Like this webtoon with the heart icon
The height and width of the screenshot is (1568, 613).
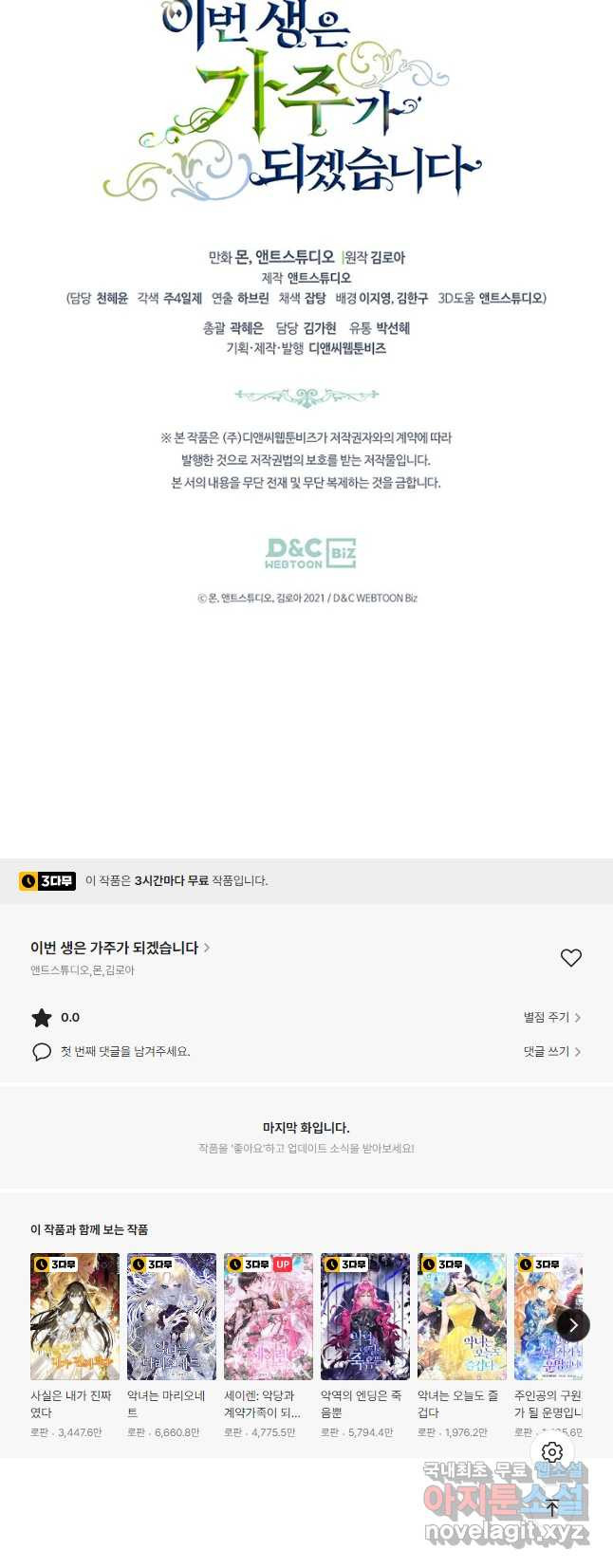(x=570, y=958)
